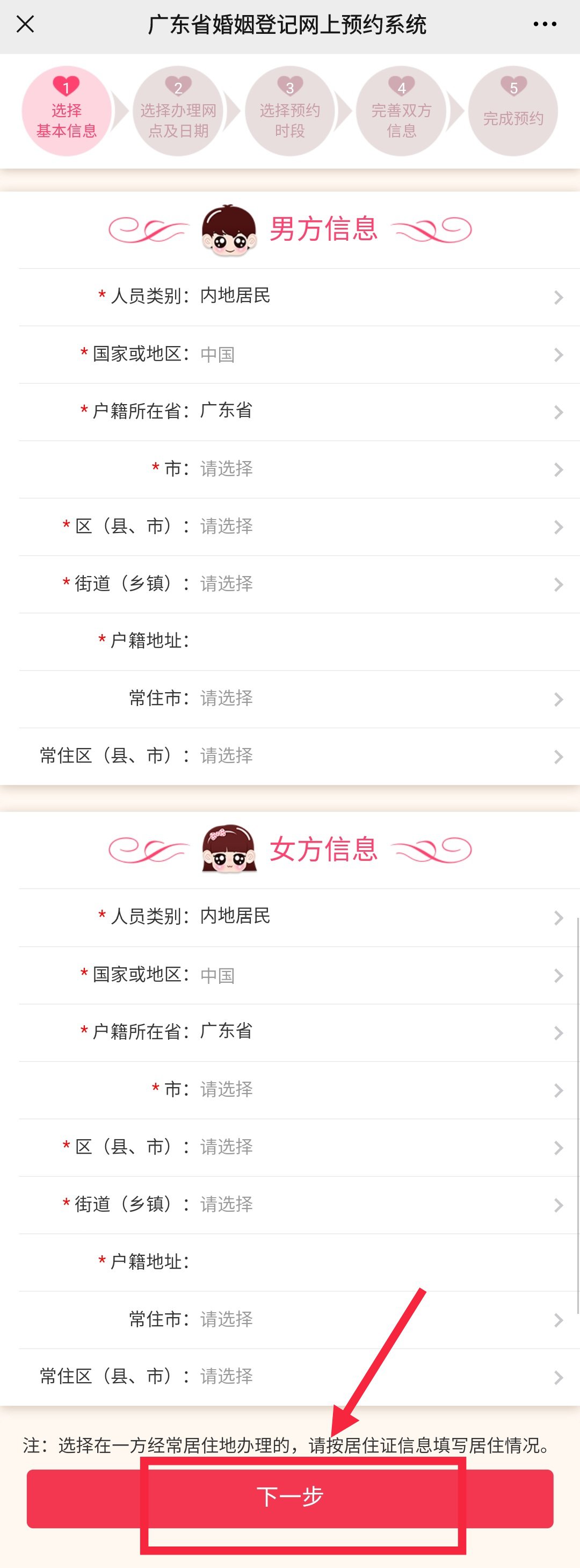The width and height of the screenshot is (580, 1568).
Task: Select 女方 常住区（县、市）
Action: tap(378, 1376)
